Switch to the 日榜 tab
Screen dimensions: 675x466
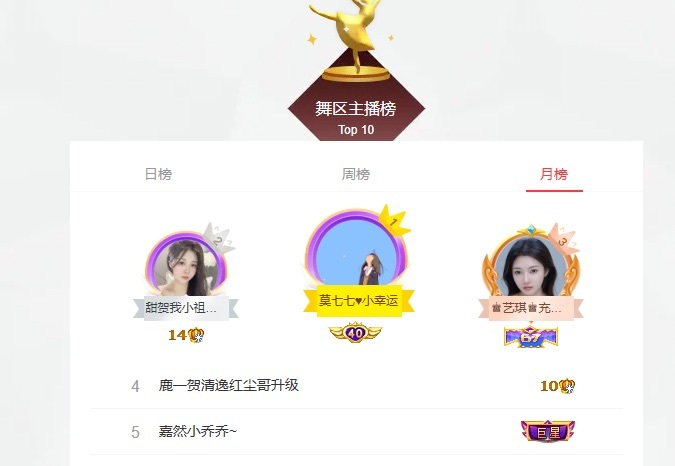click(158, 174)
